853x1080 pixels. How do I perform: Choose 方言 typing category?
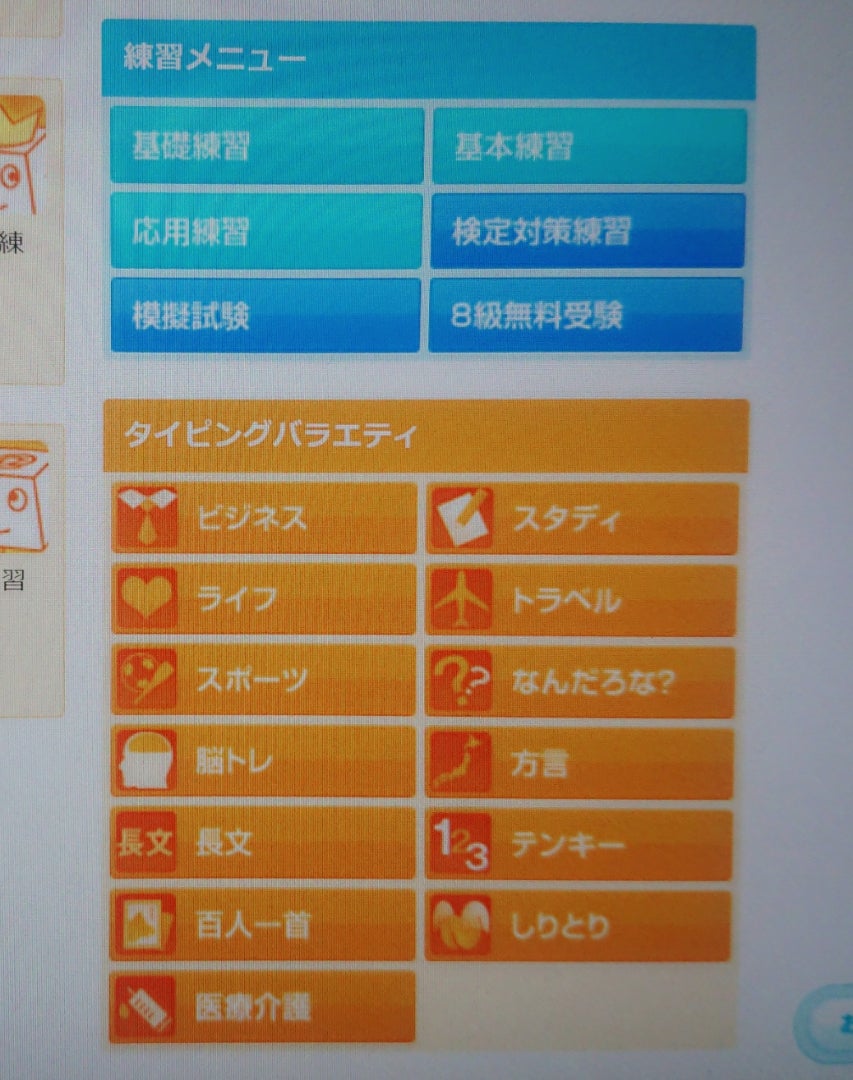pyautogui.click(x=579, y=763)
